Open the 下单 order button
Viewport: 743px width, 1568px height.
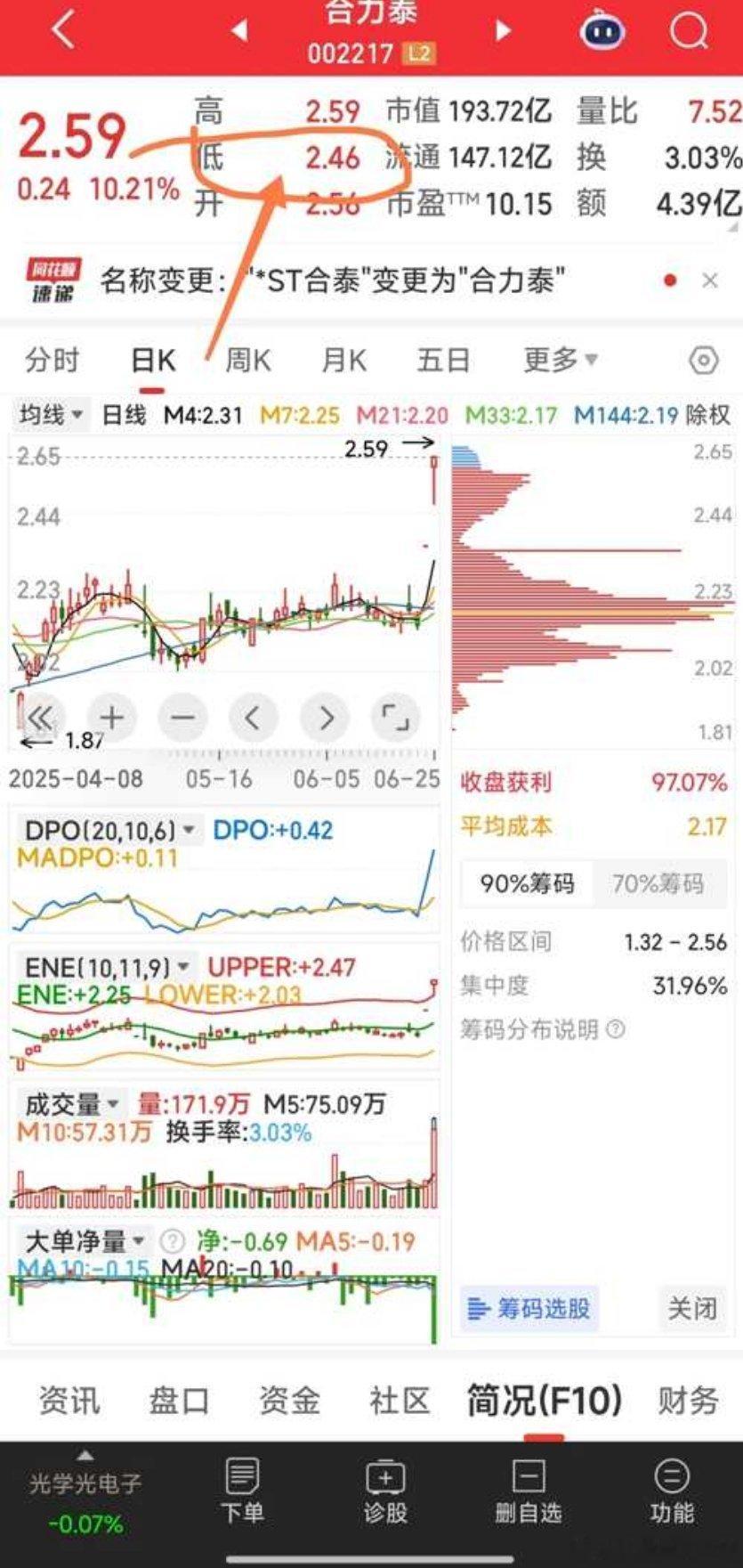tap(242, 1491)
